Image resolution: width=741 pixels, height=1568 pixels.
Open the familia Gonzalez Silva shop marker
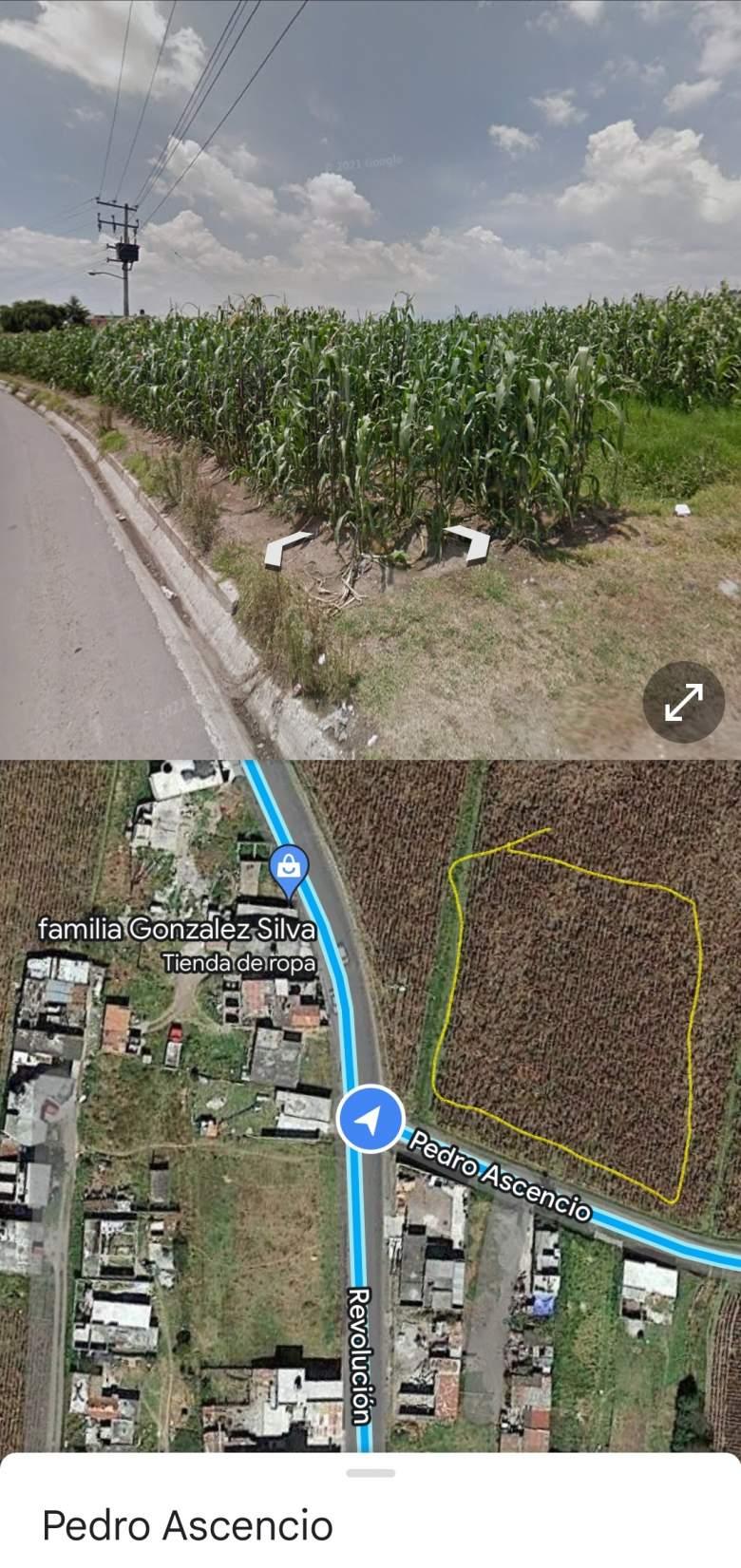click(288, 866)
